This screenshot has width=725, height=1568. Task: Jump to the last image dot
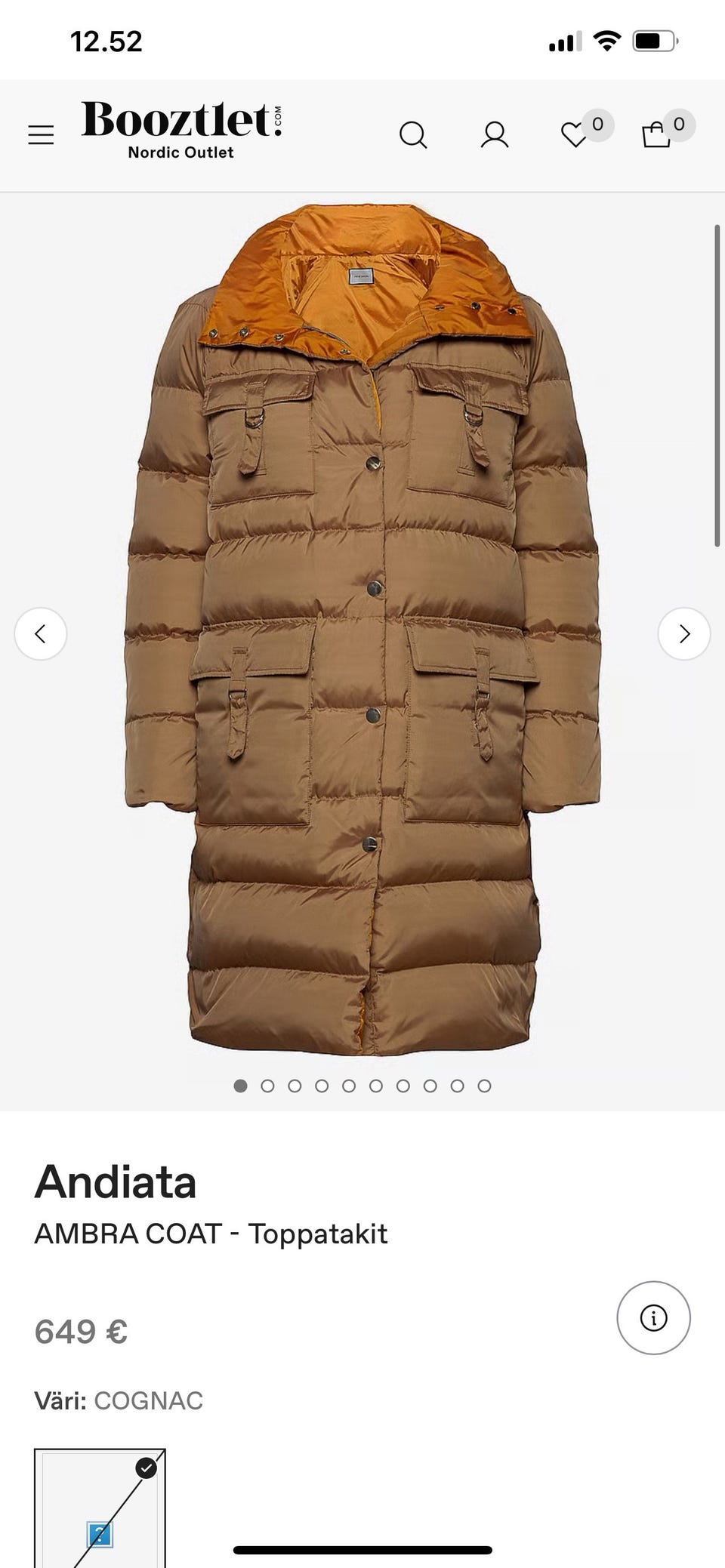click(485, 1086)
